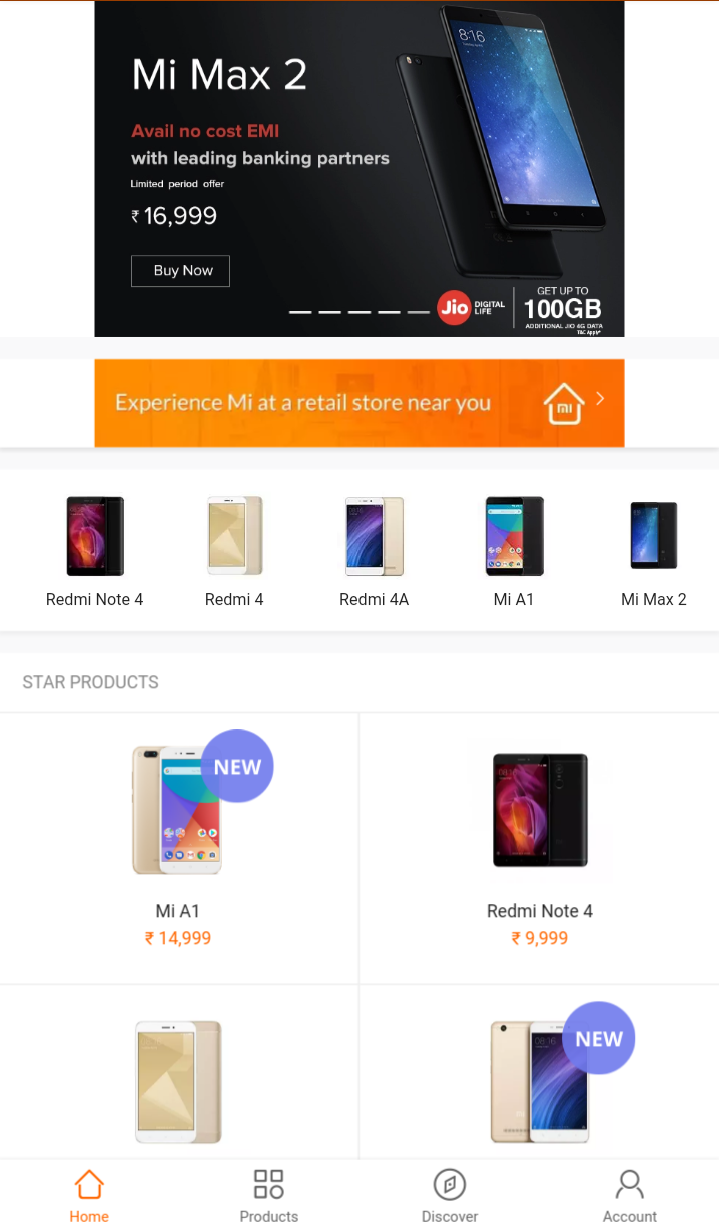Open the retail store near you banner
719x1232 pixels.
tap(359, 403)
